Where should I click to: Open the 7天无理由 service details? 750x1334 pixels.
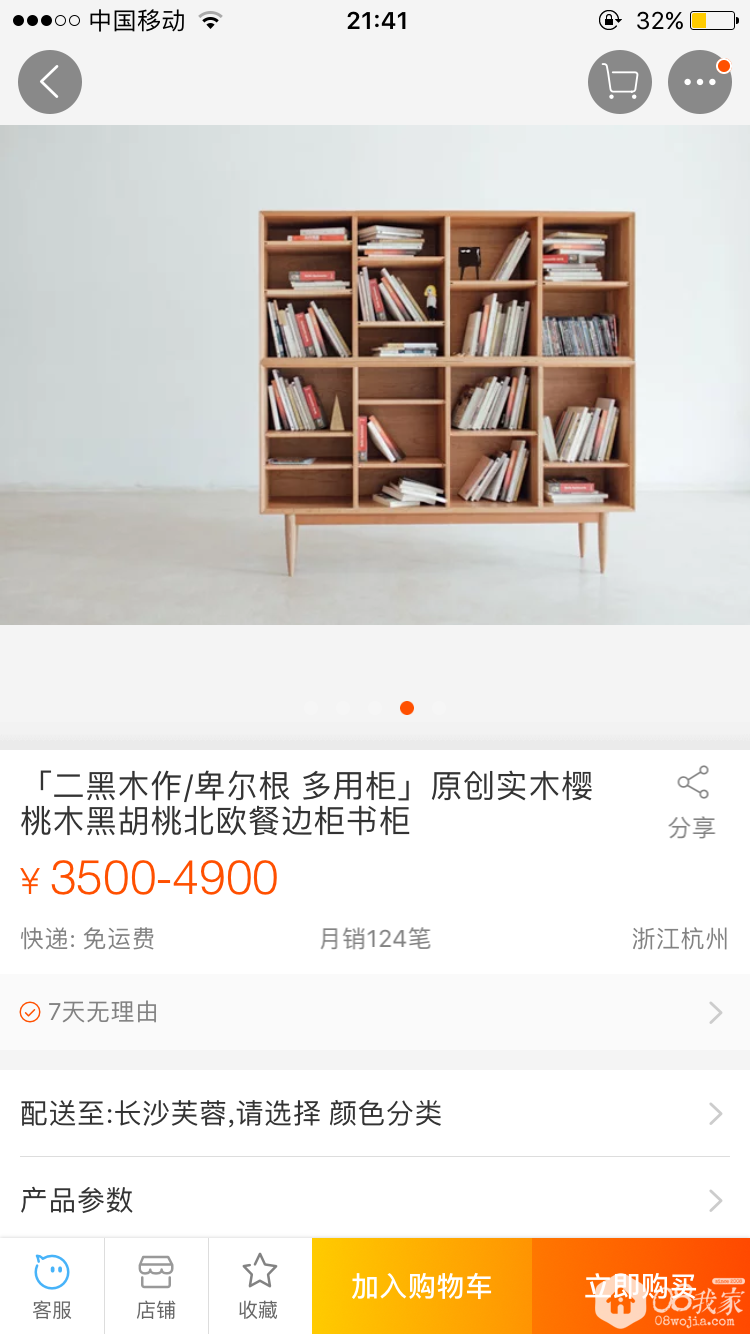tap(375, 1012)
